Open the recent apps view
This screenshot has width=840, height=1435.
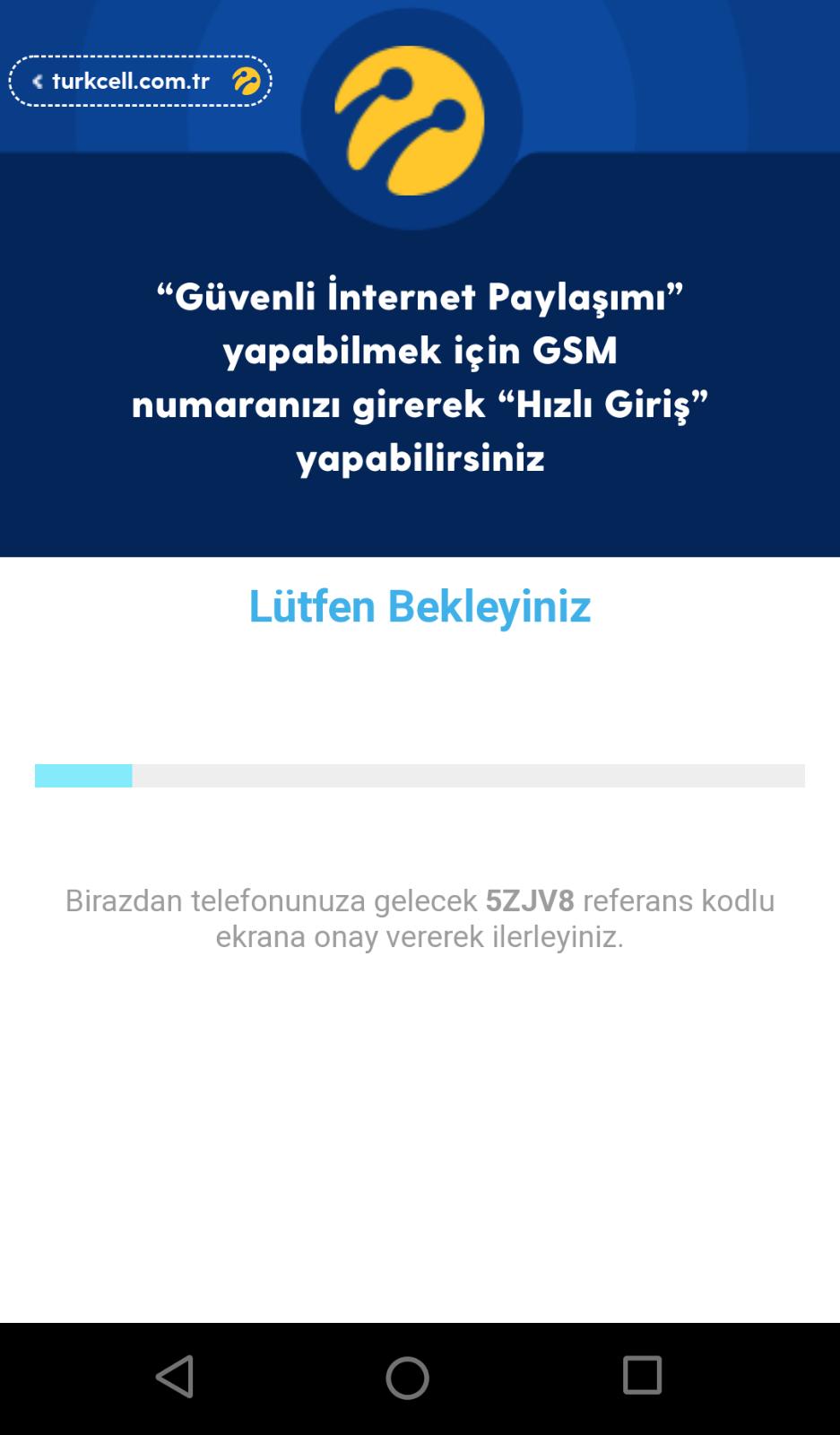[642, 1375]
